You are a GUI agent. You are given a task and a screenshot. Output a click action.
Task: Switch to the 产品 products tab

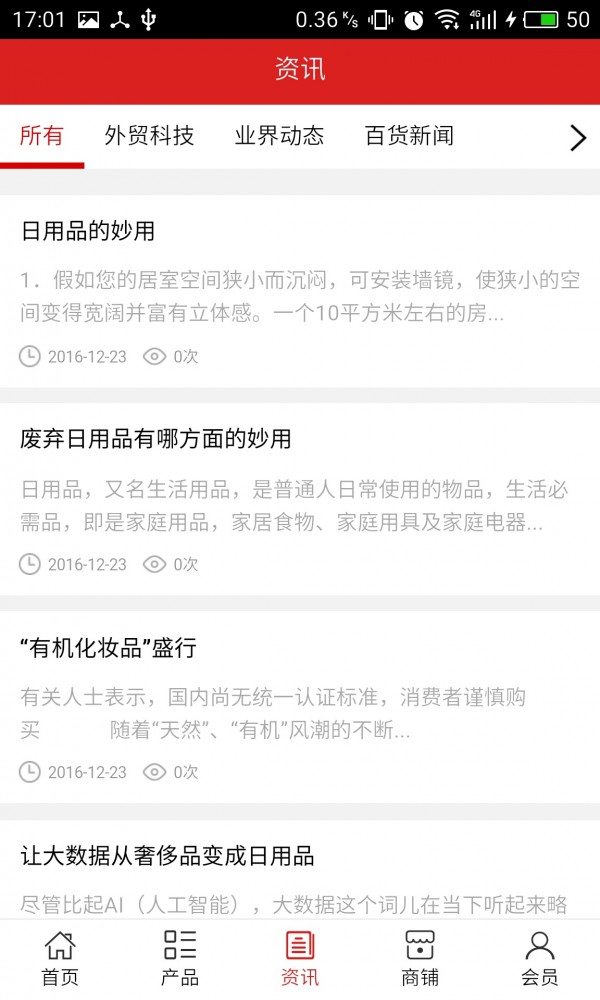click(180, 958)
